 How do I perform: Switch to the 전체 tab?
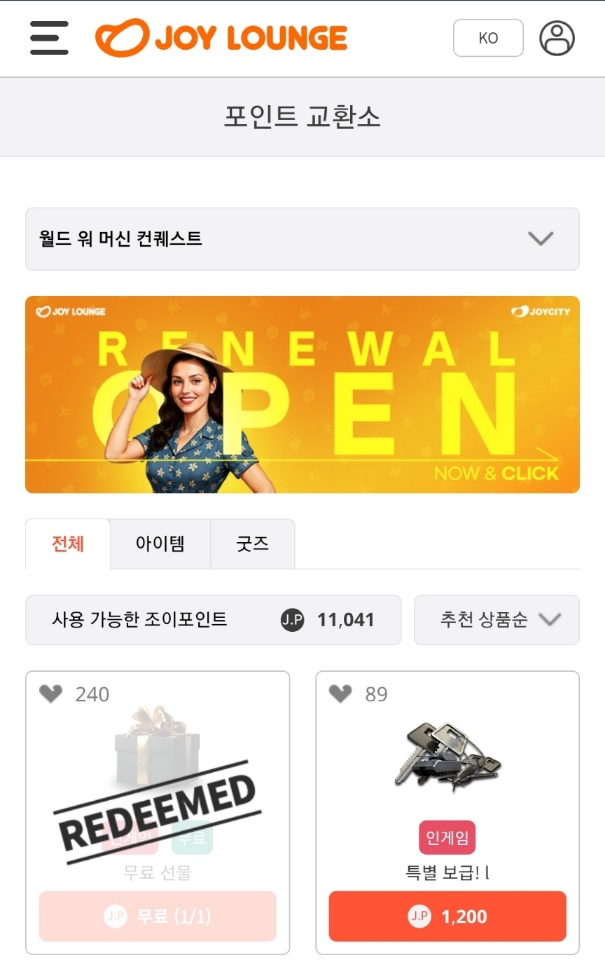point(68,545)
